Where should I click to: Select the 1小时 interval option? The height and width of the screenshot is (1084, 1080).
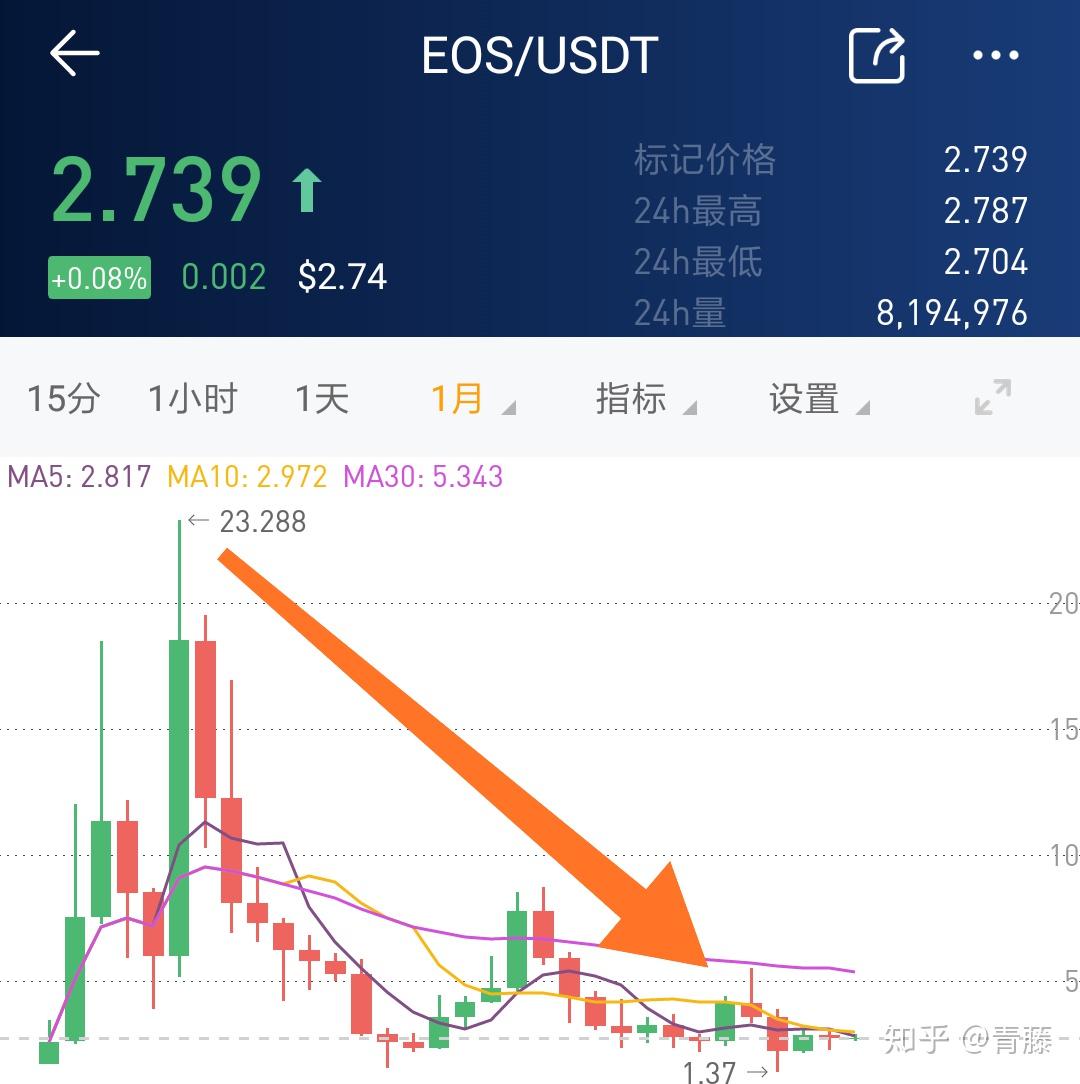pyautogui.click(x=192, y=397)
